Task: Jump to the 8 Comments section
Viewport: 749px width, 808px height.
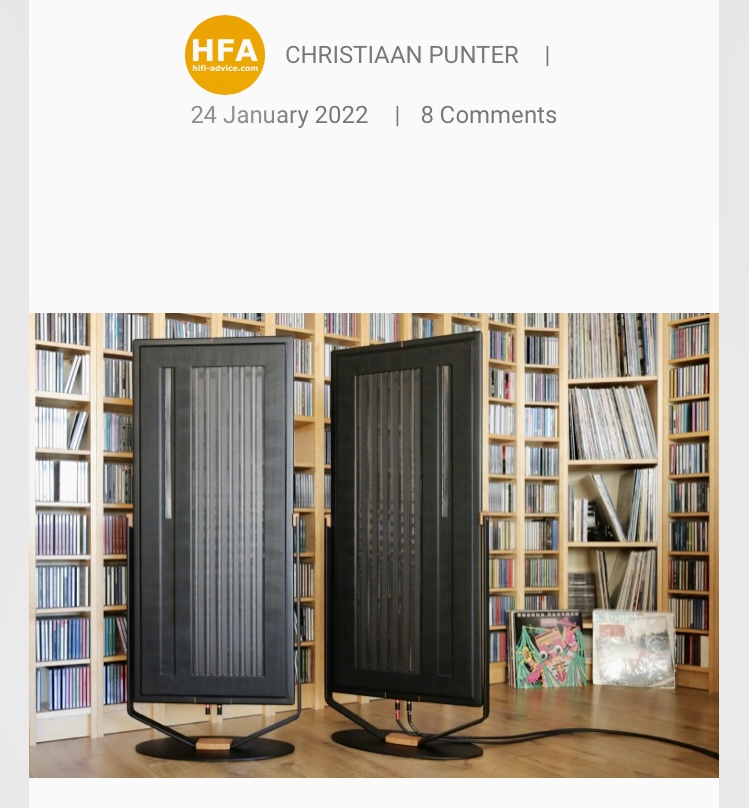Action: [488, 115]
